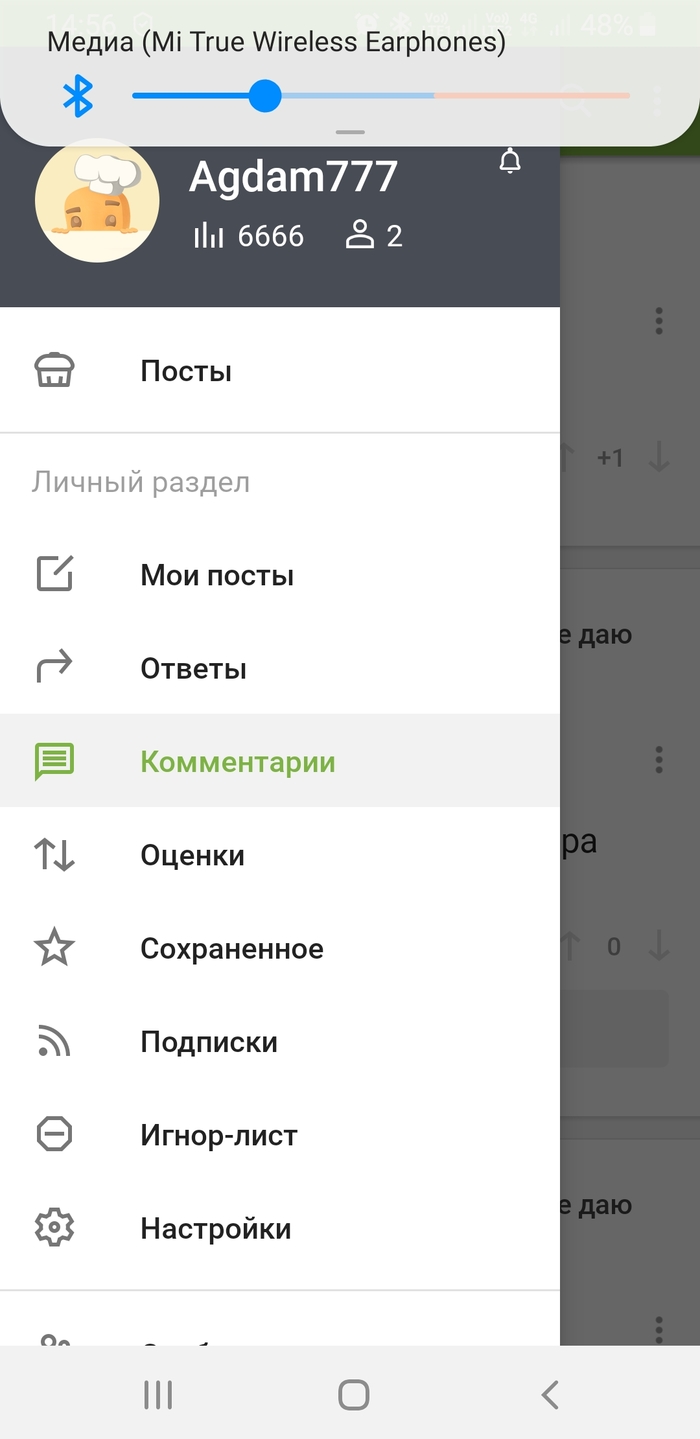Open the Ответы section
This screenshot has width=700, height=1439.
pyautogui.click(x=193, y=669)
